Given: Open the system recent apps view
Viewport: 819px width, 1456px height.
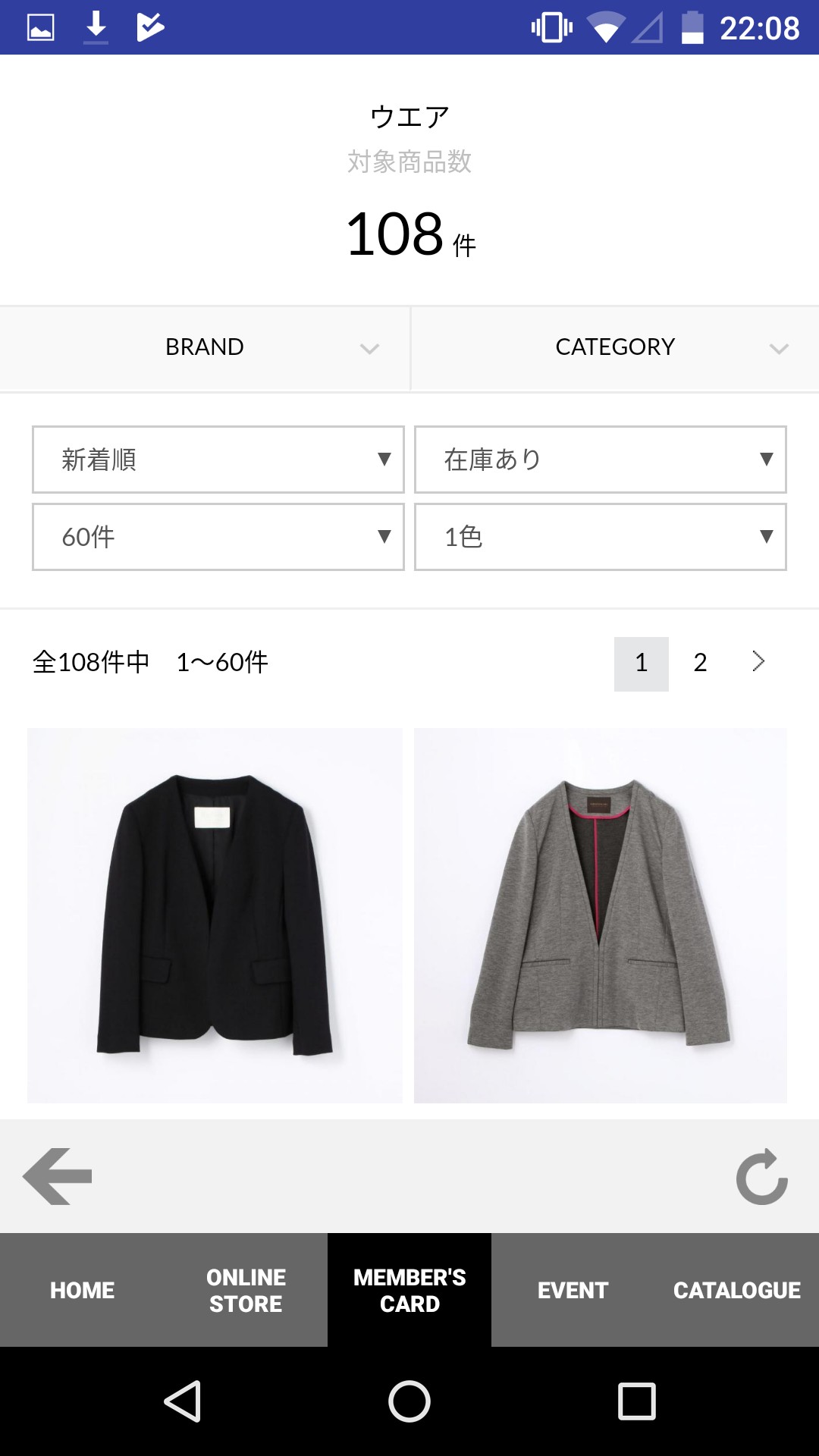Looking at the screenshot, I should tap(636, 1401).
